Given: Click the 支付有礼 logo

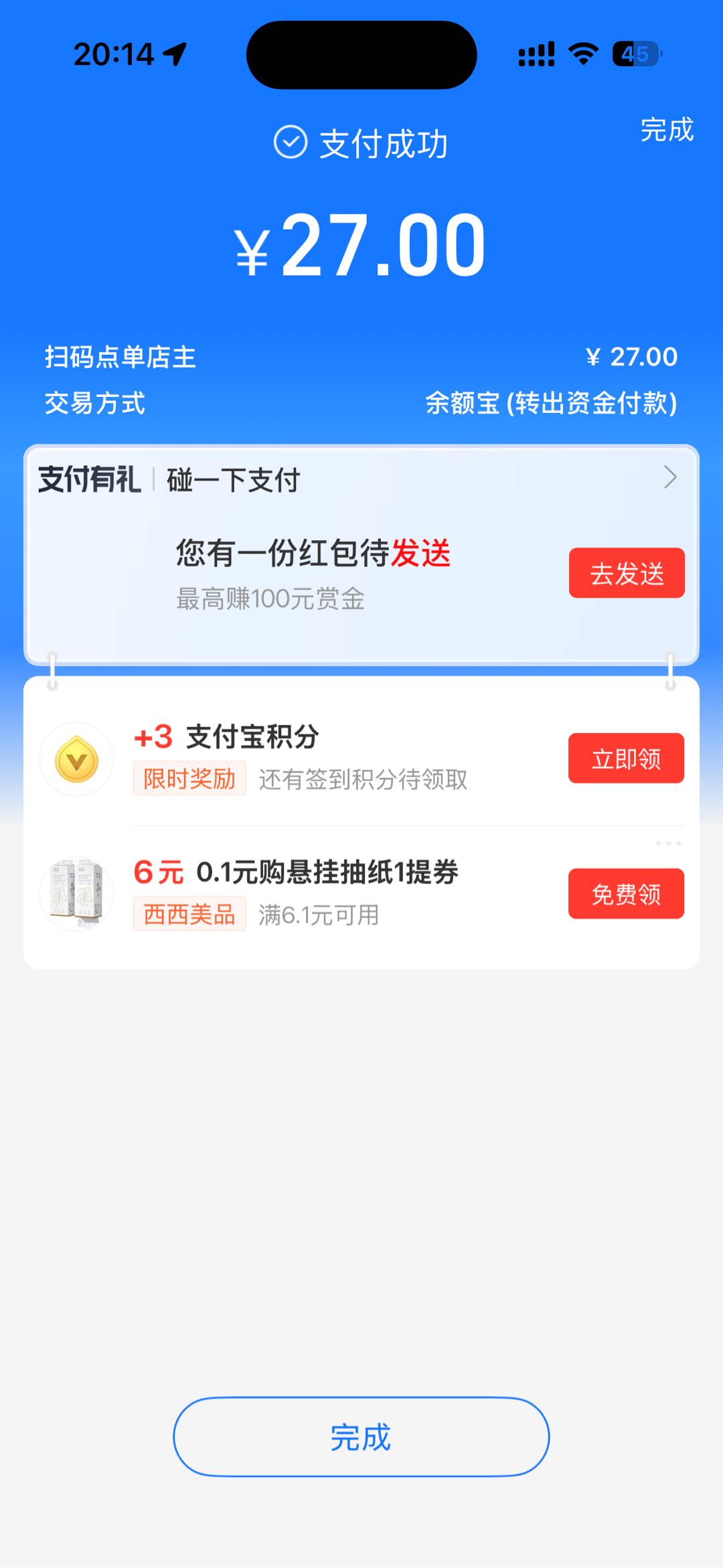Looking at the screenshot, I should pyautogui.click(x=89, y=479).
